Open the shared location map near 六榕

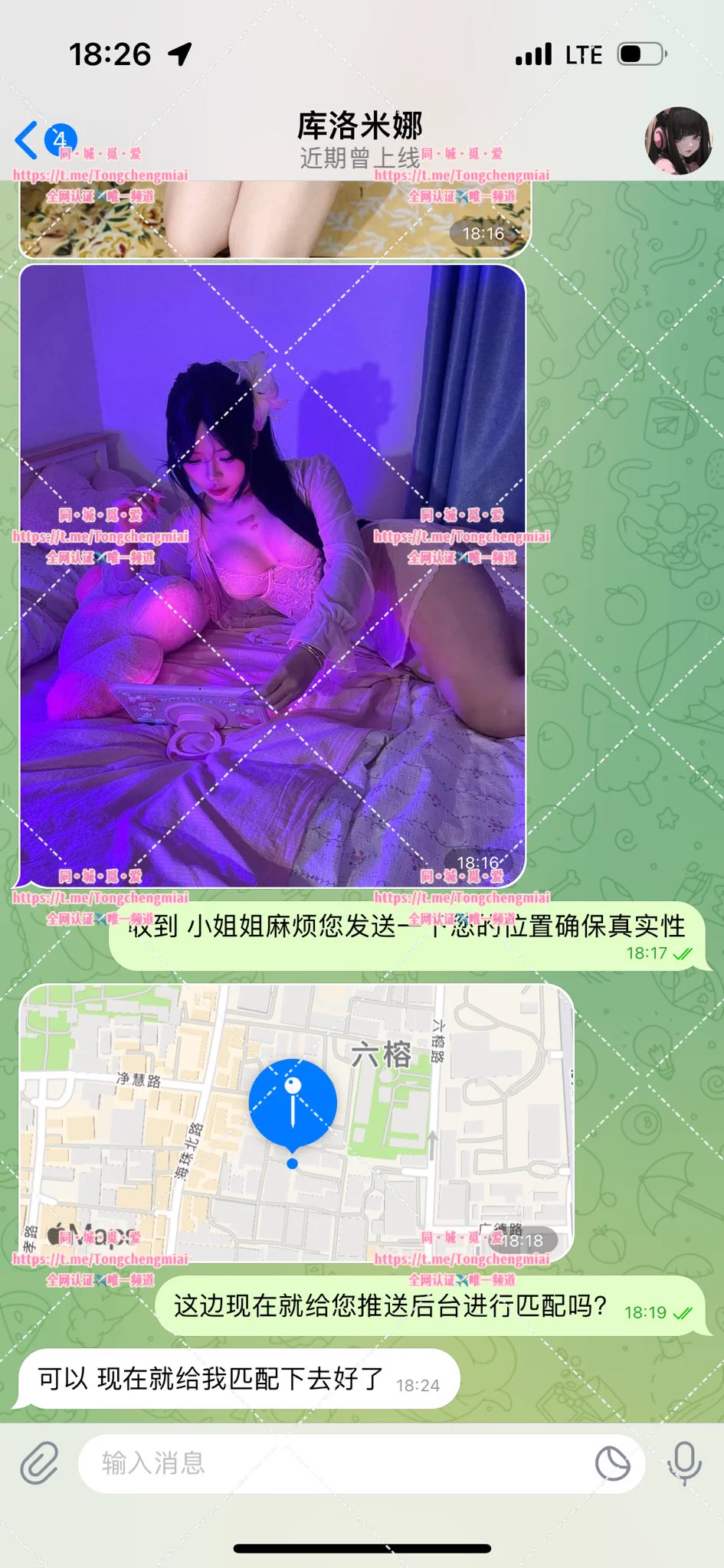296,1123
